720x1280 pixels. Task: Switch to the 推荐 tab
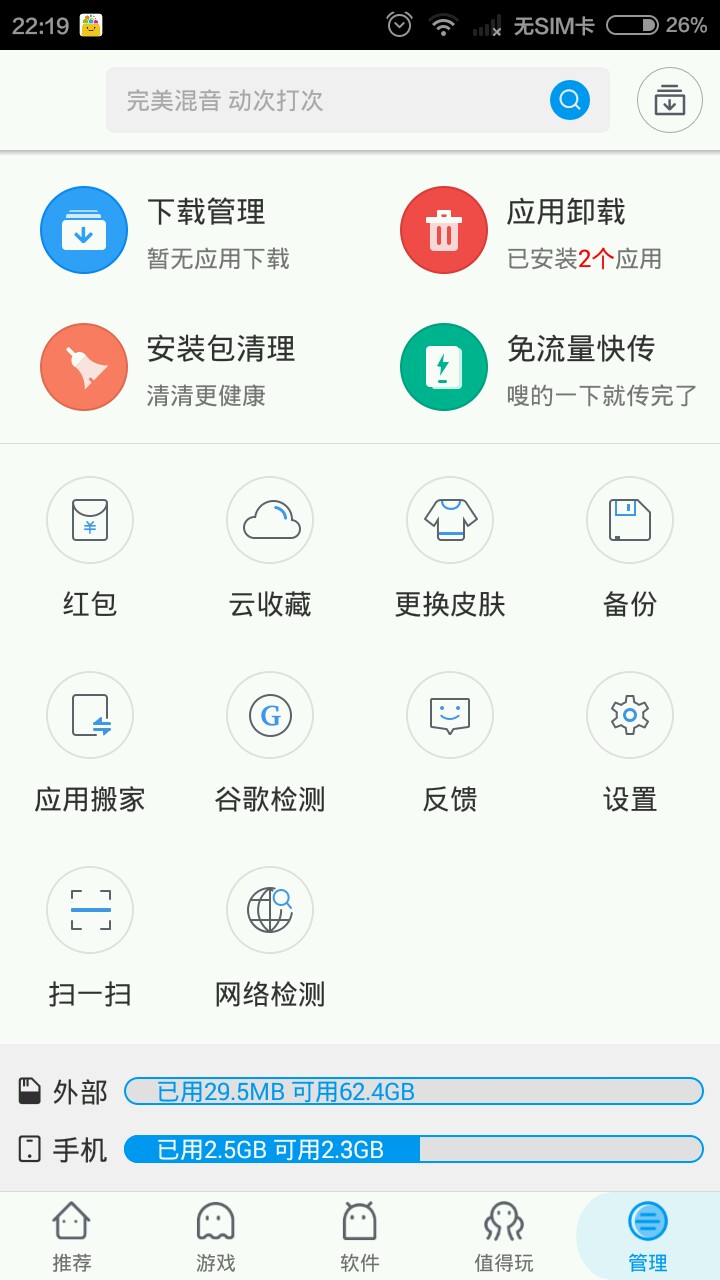(x=72, y=1236)
